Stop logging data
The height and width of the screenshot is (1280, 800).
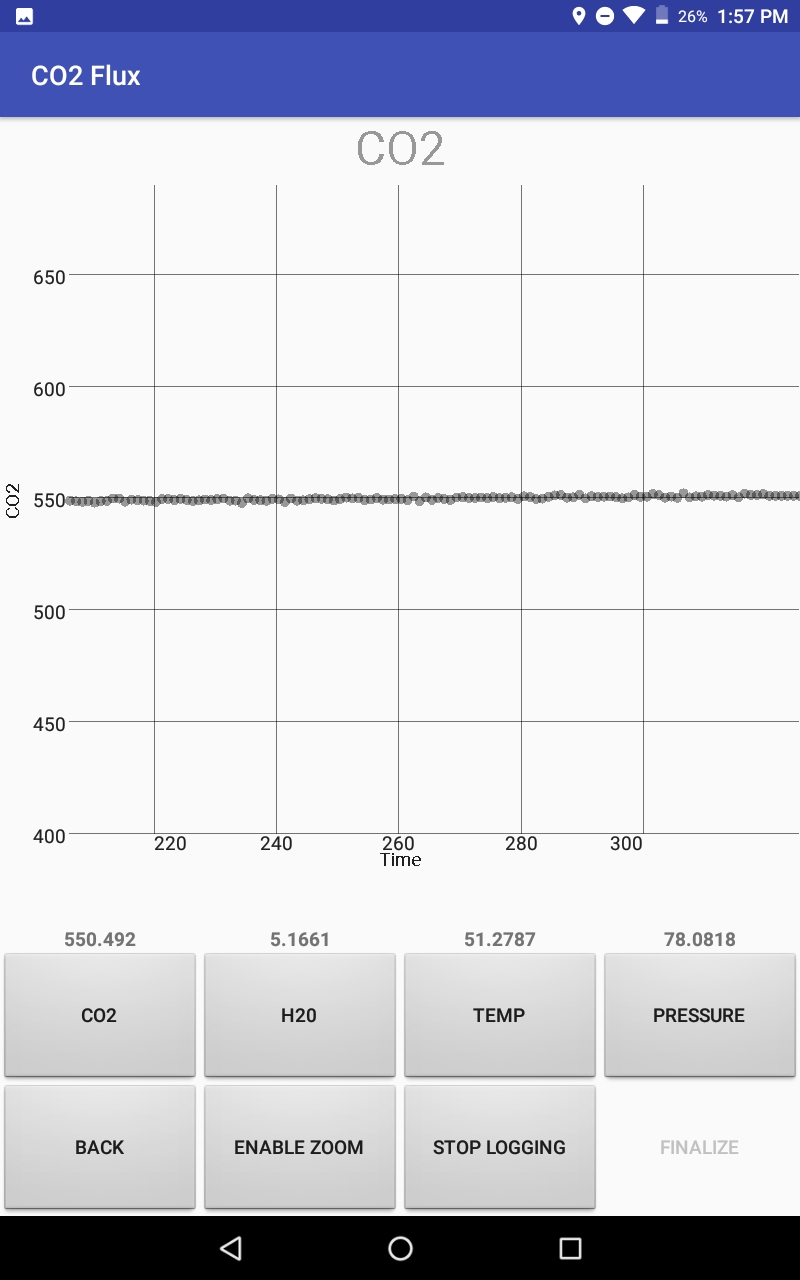click(500, 1147)
